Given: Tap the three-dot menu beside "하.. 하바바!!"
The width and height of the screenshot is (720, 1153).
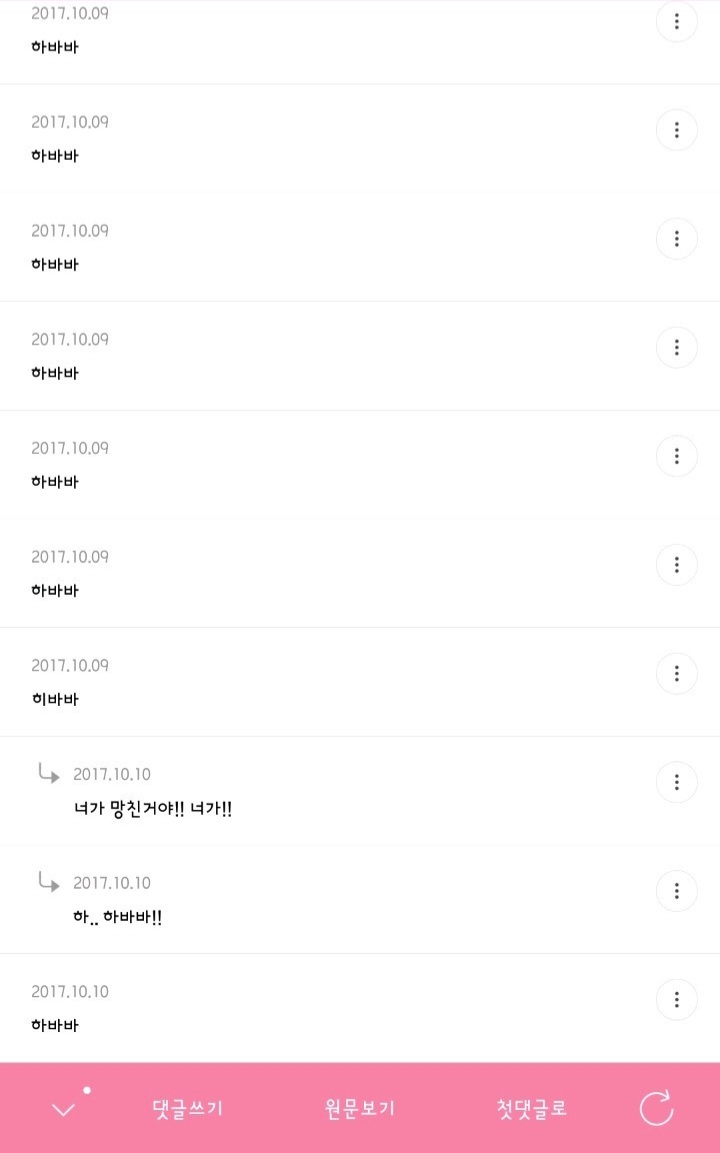Looking at the screenshot, I should (x=677, y=891).
